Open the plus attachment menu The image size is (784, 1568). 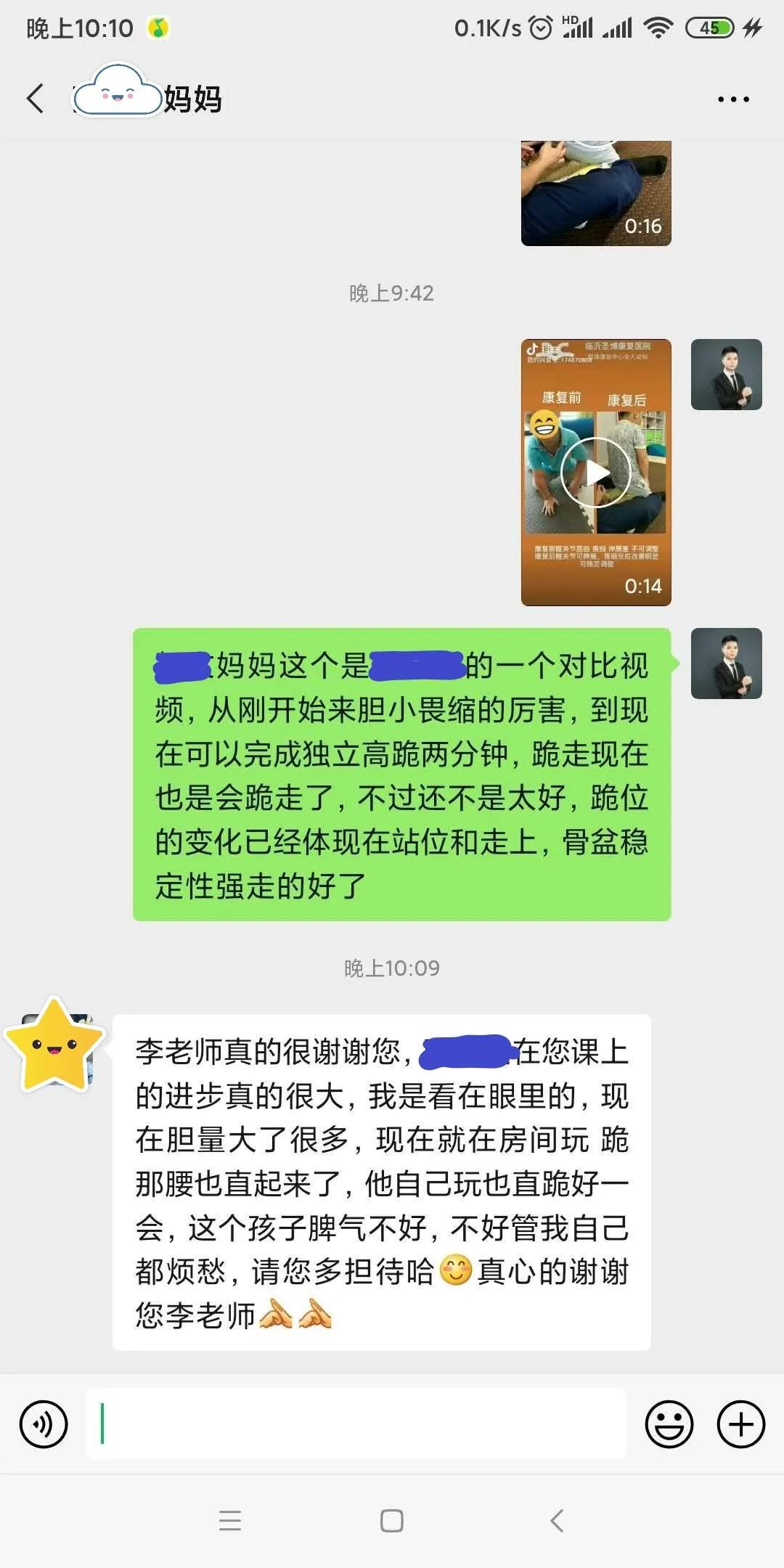click(740, 1424)
